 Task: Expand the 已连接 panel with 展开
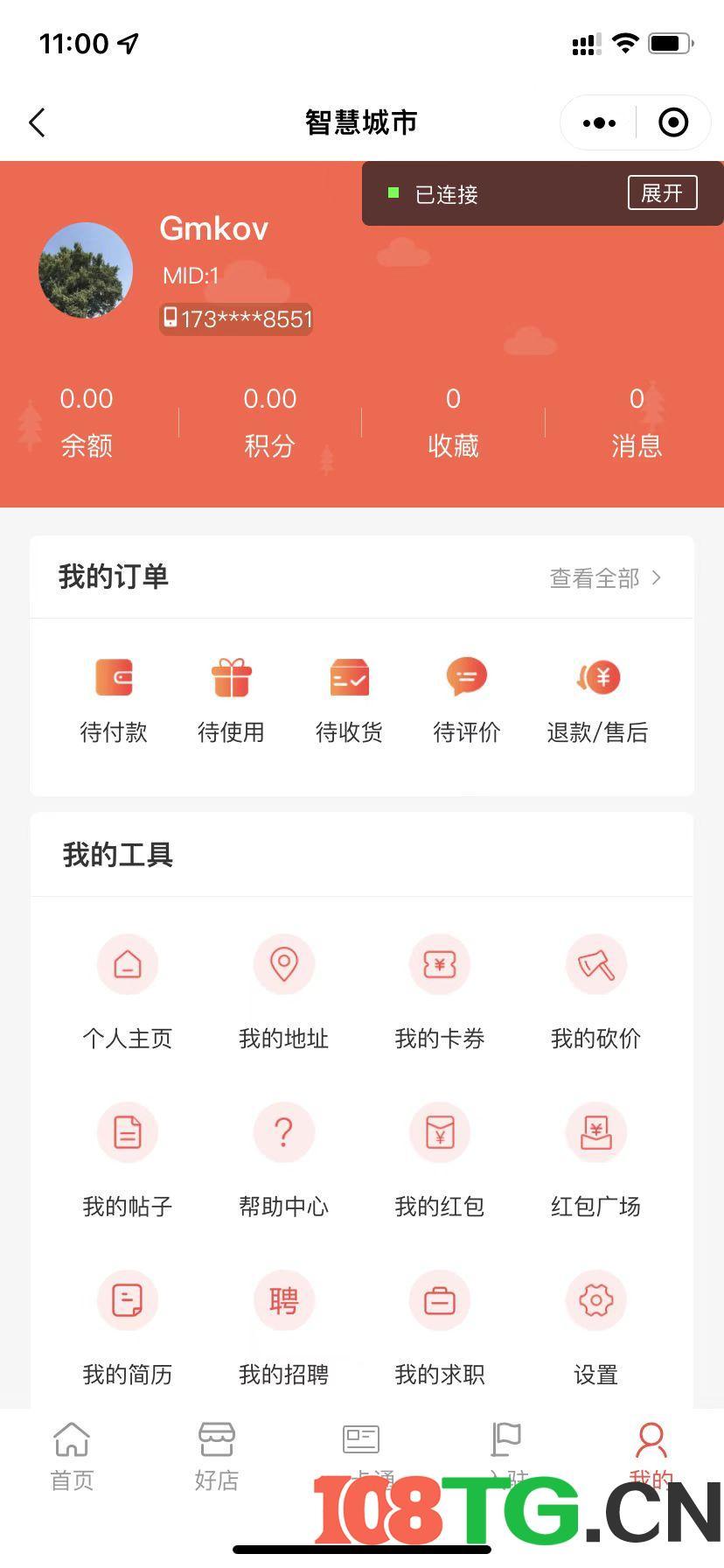[662, 192]
